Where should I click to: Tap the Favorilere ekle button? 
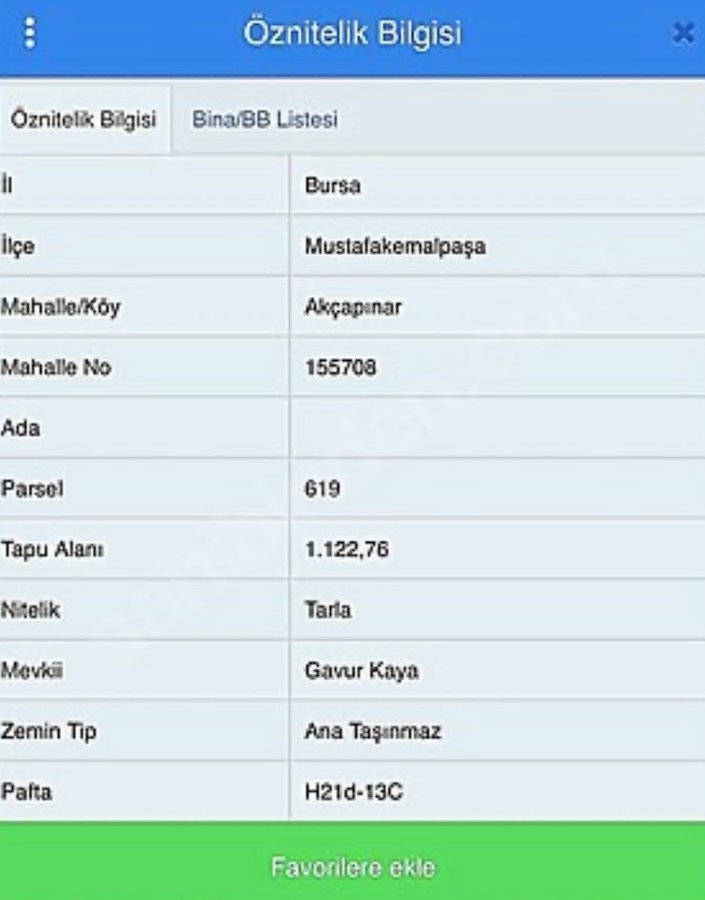(x=352, y=866)
